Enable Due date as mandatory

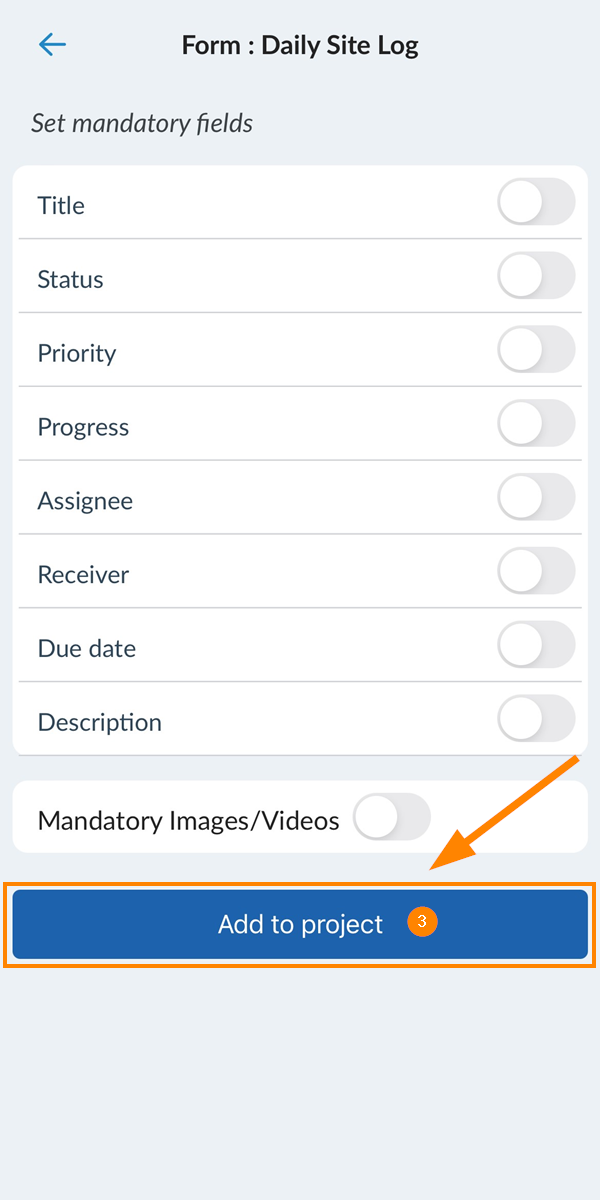tap(536, 647)
